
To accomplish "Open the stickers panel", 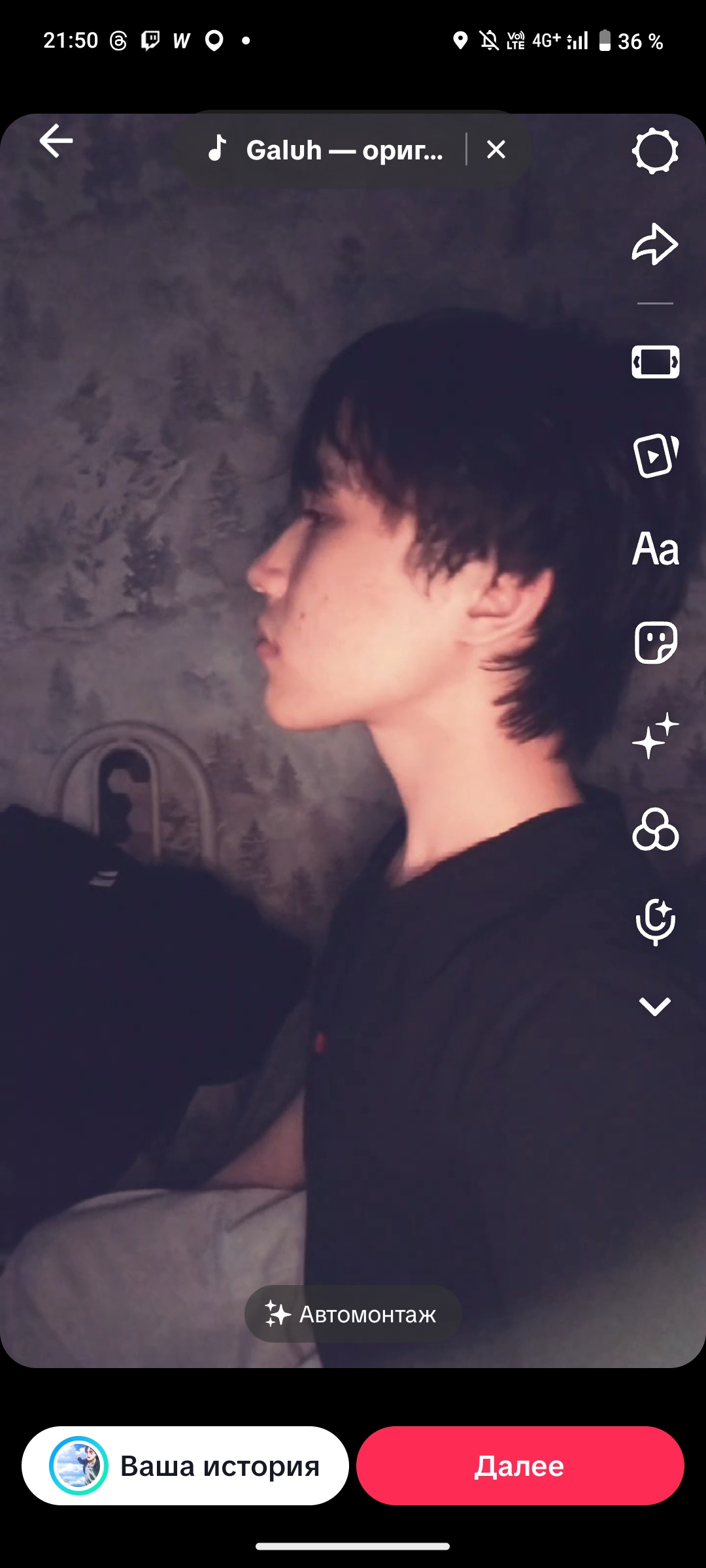I will (x=655, y=643).
